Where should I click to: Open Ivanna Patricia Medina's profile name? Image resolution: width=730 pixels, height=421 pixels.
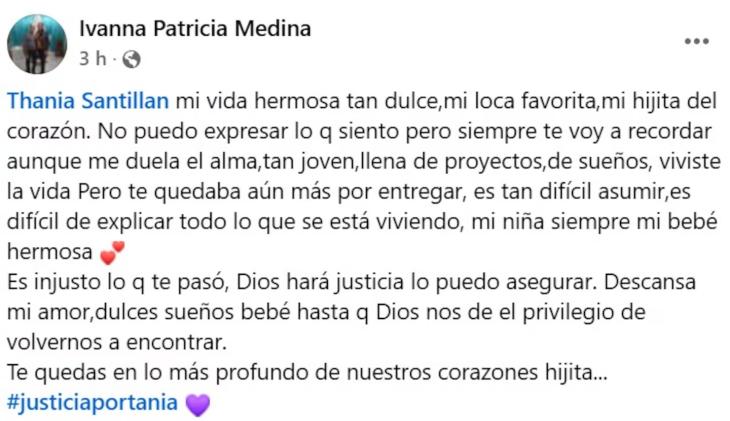(x=194, y=29)
